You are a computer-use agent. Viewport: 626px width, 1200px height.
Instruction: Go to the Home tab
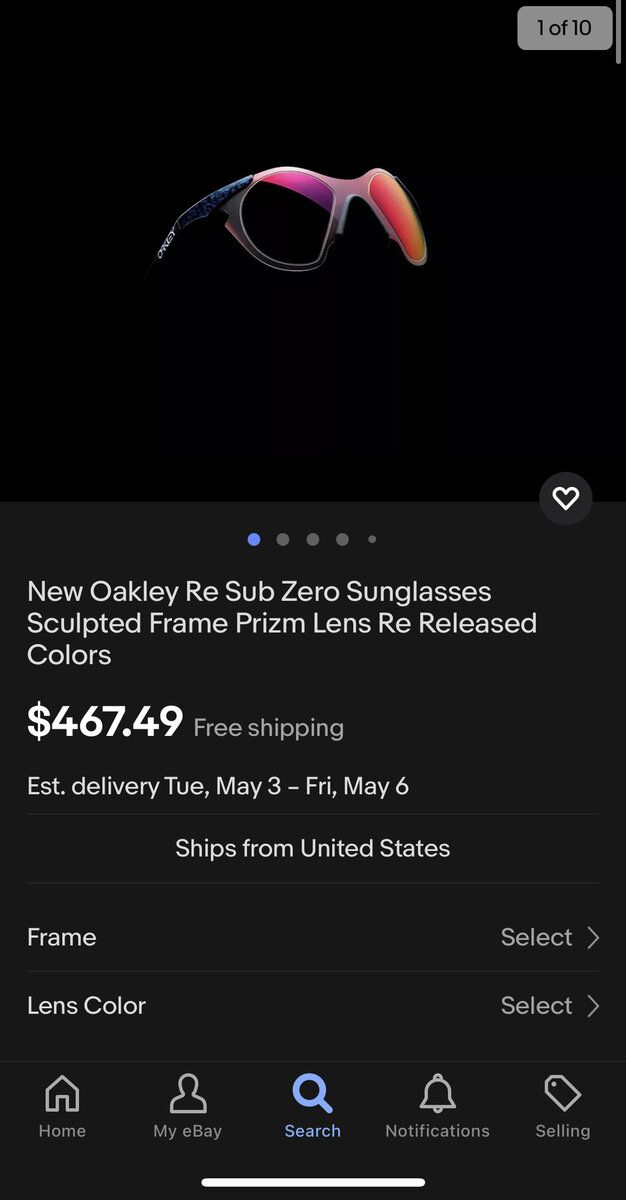pyautogui.click(x=62, y=1107)
